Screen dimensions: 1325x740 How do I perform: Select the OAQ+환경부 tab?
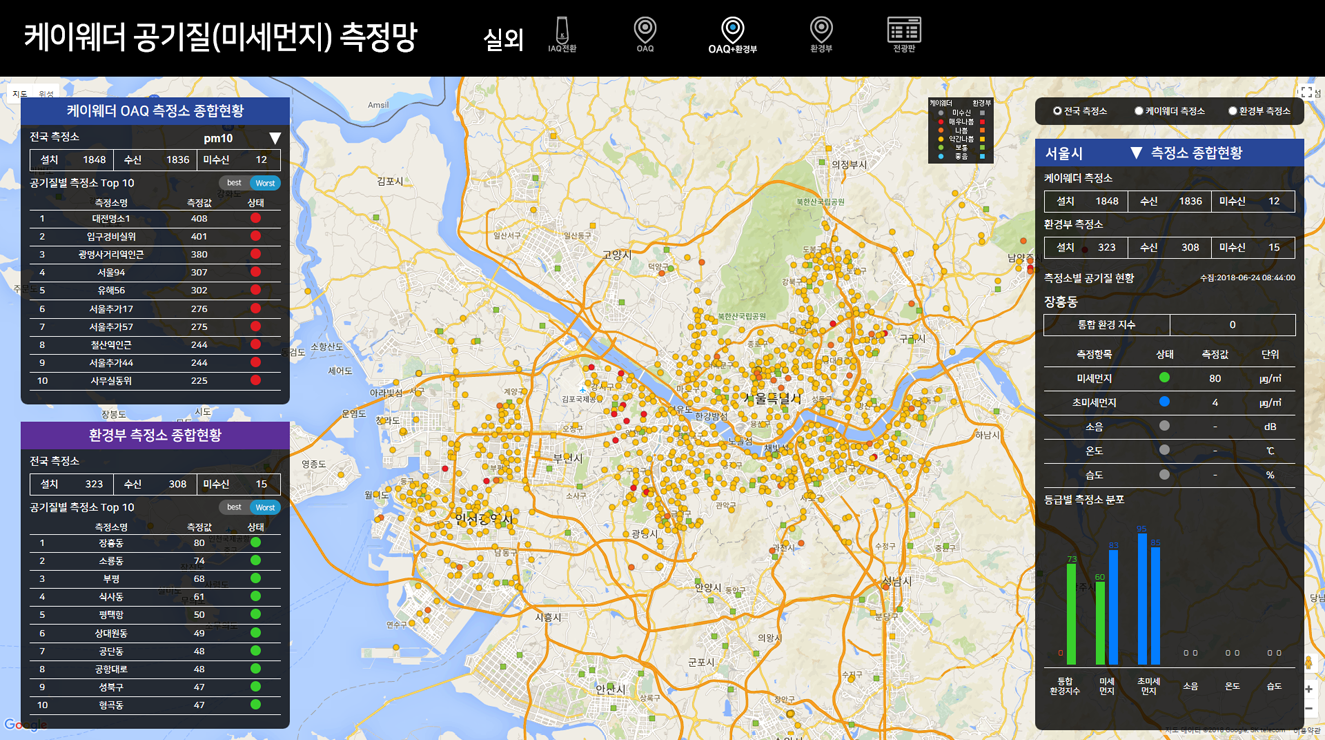click(x=732, y=34)
